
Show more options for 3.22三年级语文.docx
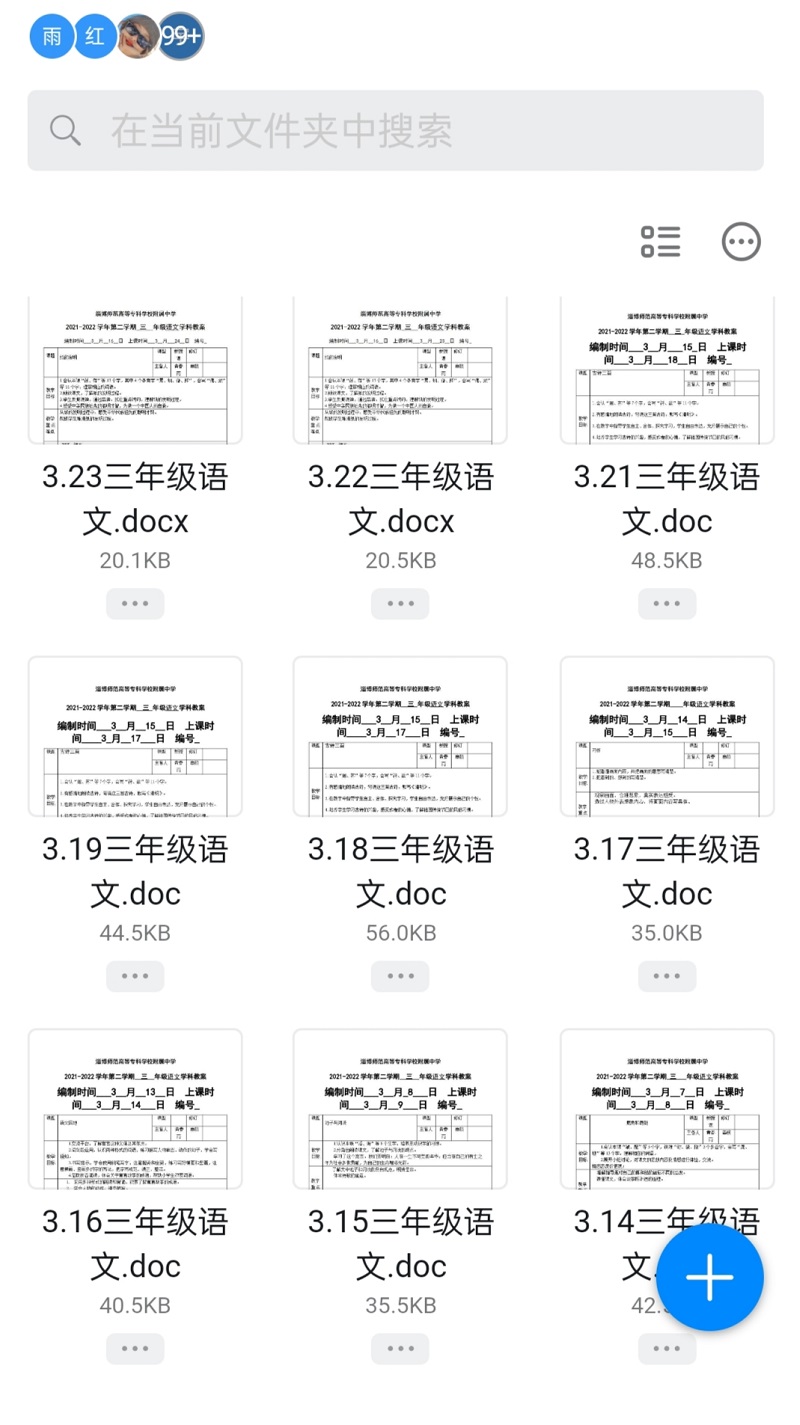point(400,604)
